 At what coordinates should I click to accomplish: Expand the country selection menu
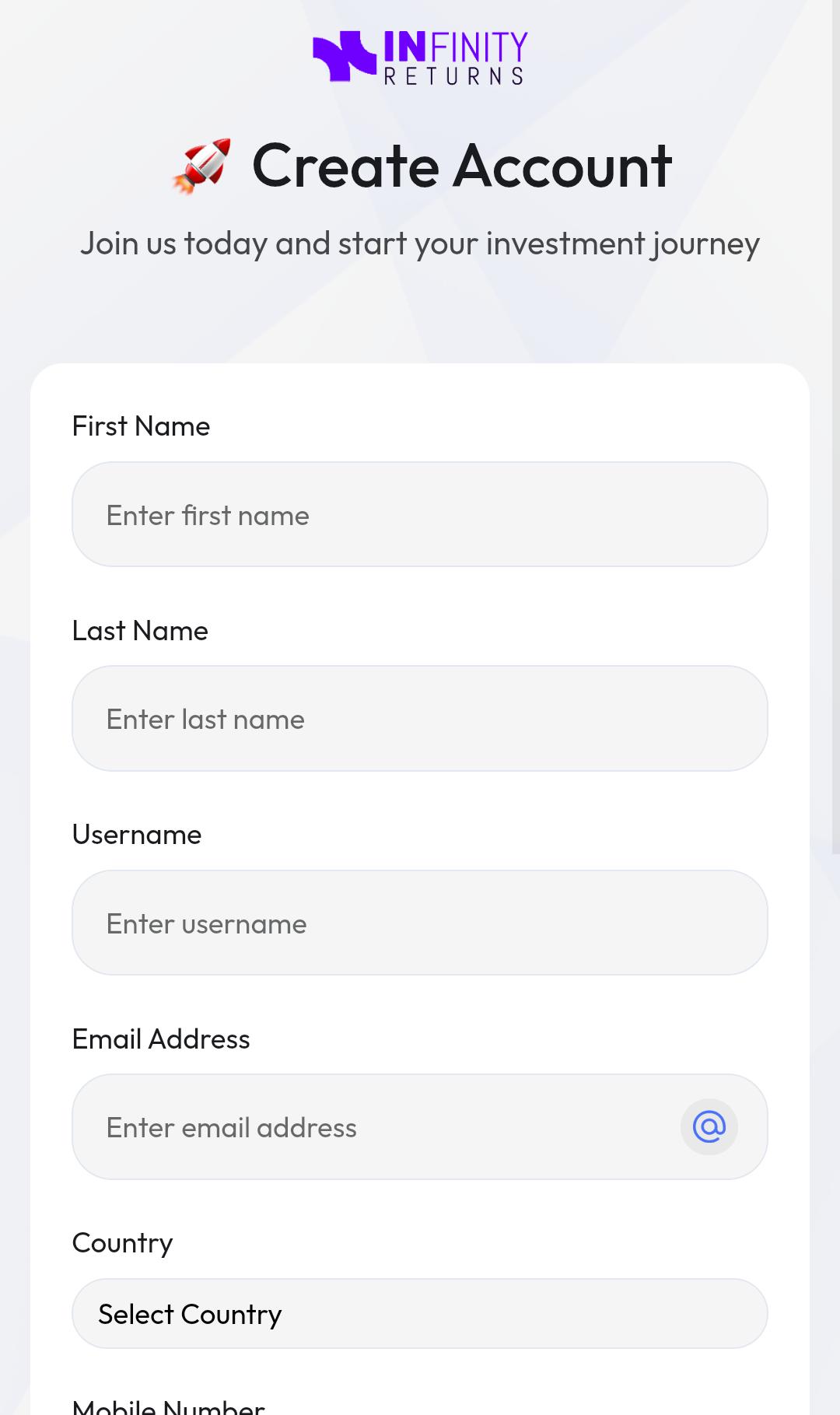coord(420,1313)
